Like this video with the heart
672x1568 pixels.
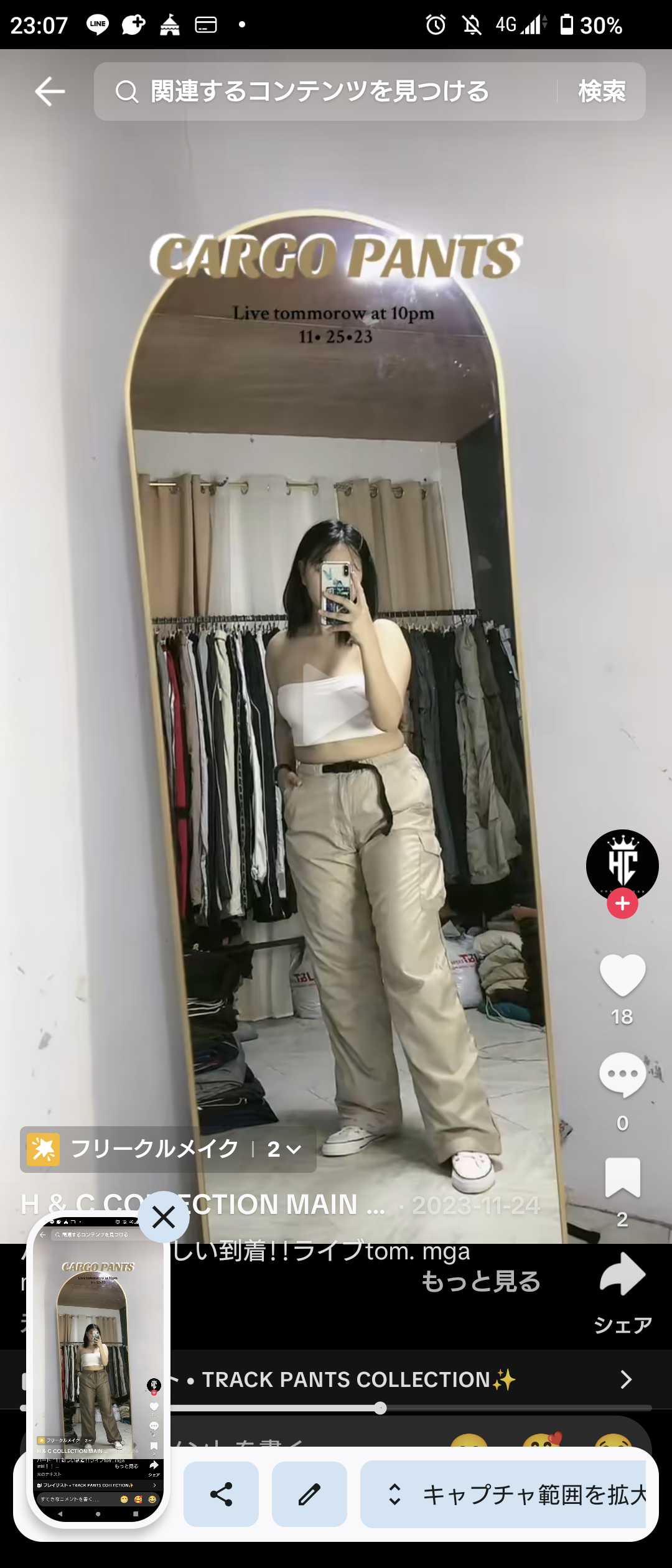point(622,975)
